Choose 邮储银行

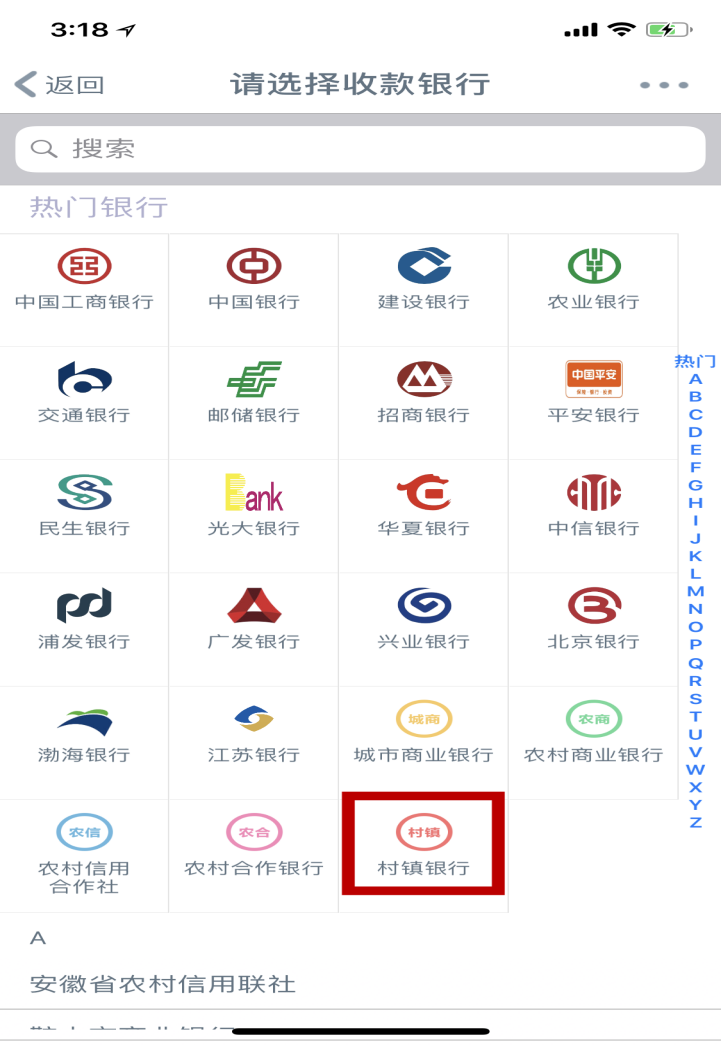(x=254, y=394)
